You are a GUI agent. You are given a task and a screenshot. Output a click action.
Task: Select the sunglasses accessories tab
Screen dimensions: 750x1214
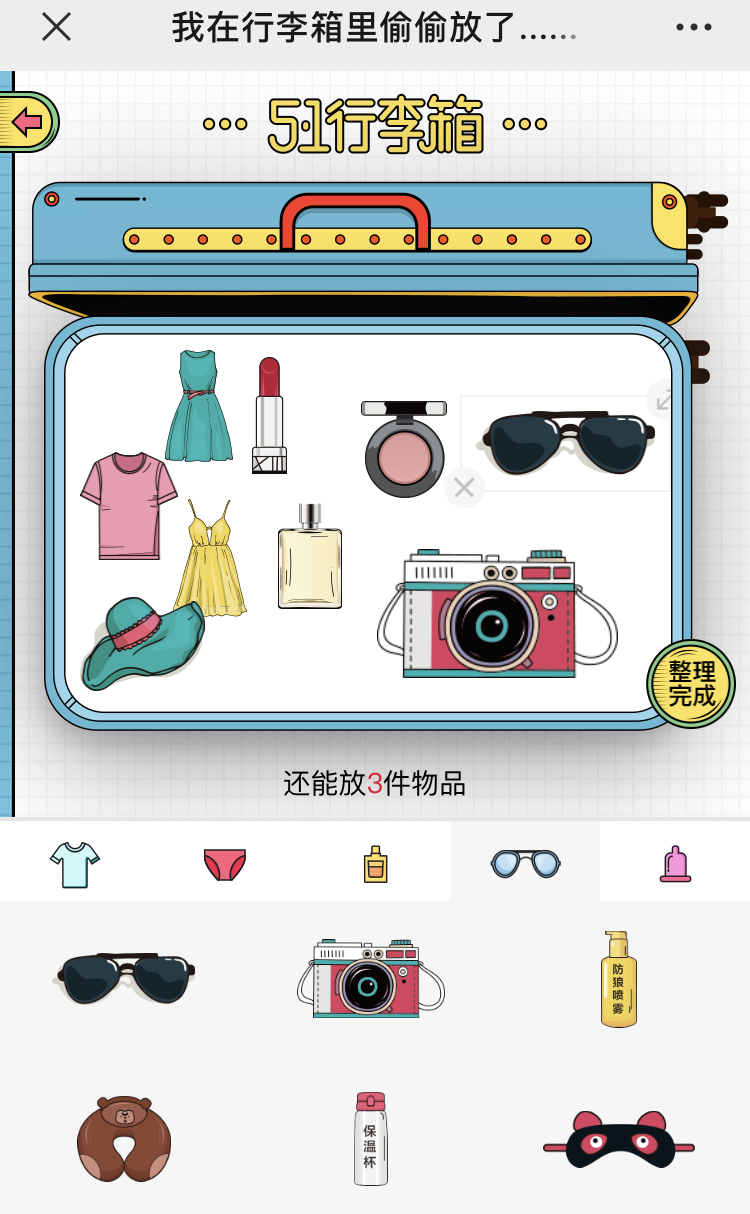525,863
